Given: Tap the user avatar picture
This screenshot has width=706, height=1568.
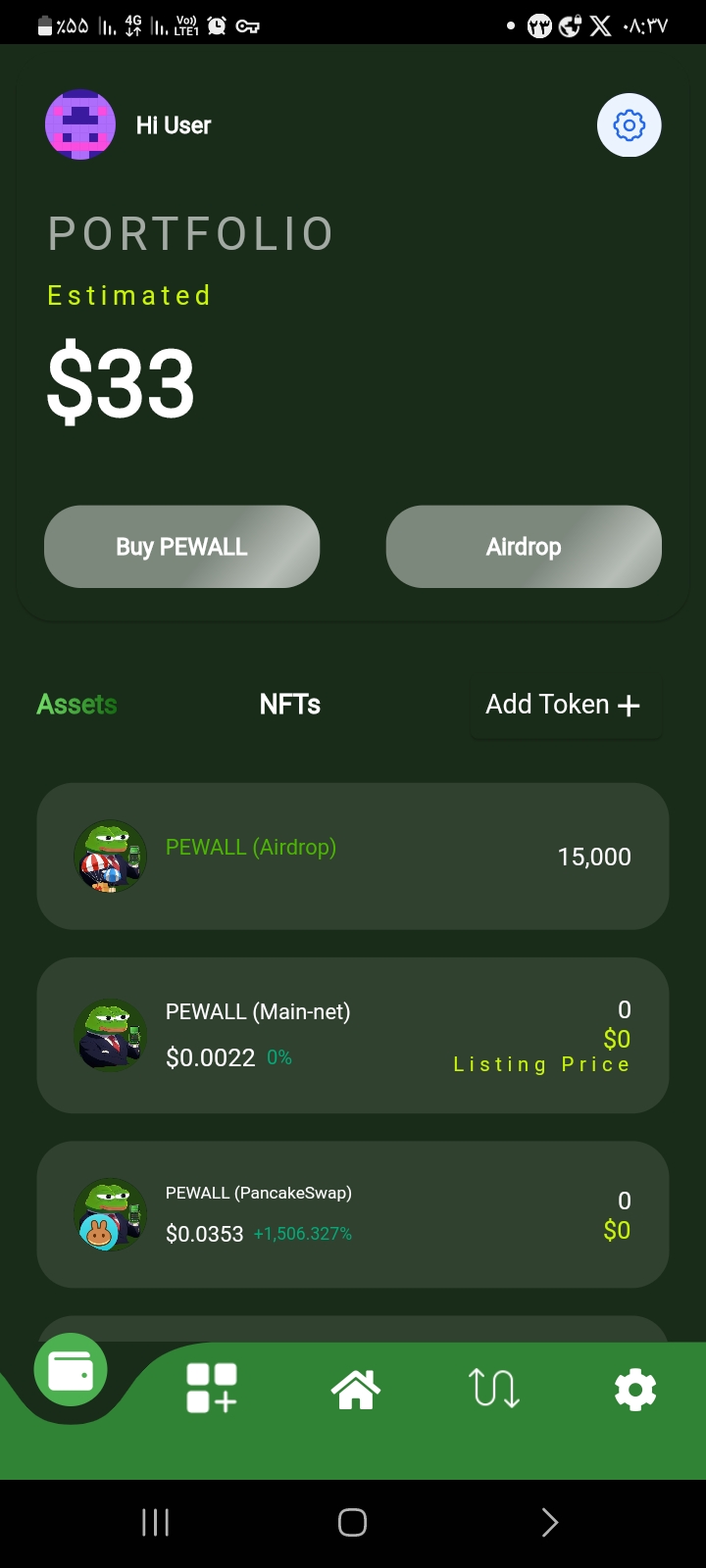Looking at the screenshot, I should [x=80, y=125].
